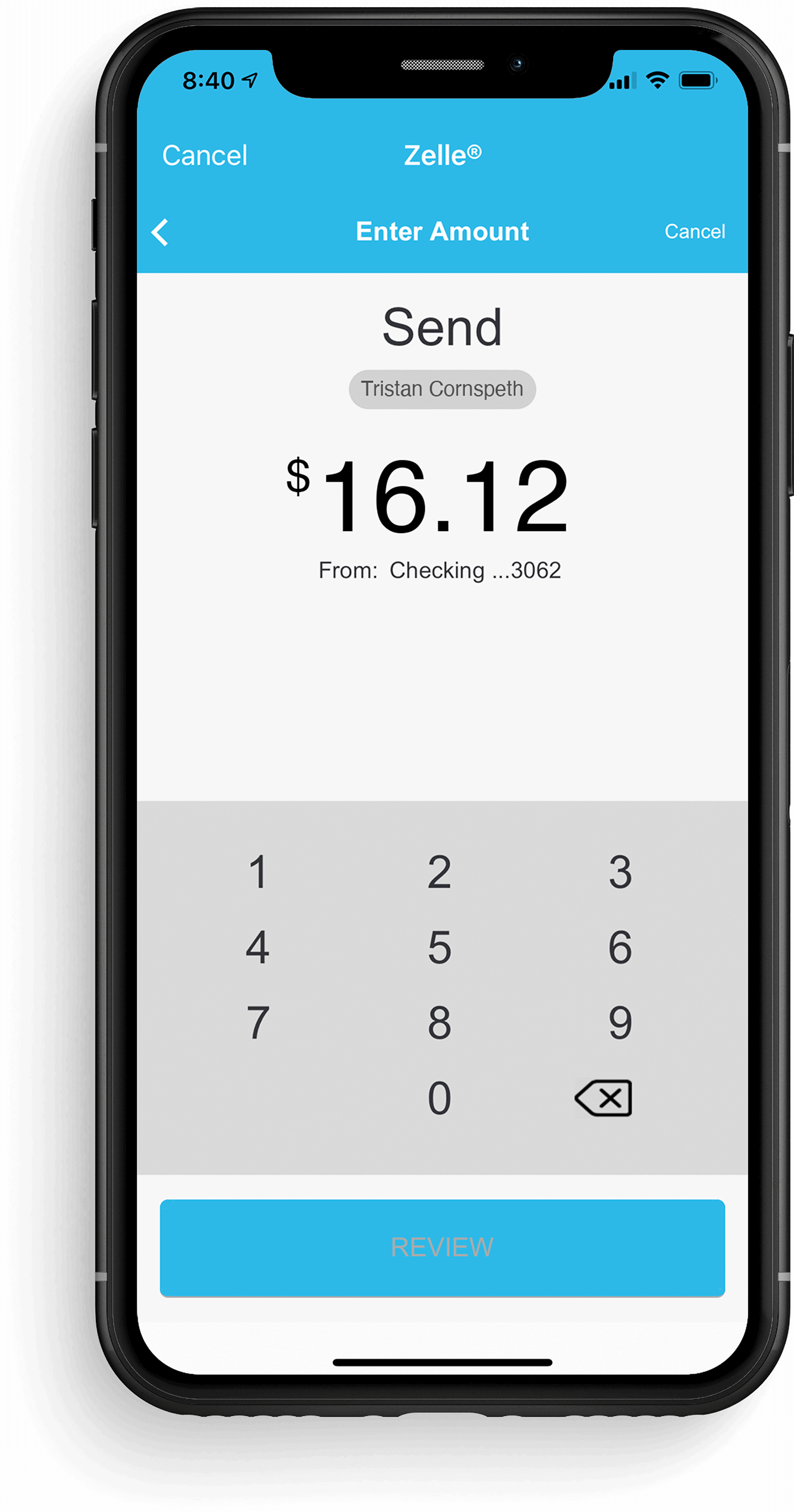This screenshot has height=1512, width=794.
Task: Enter digit 9 on the keypad
Action: [620, 1023]
